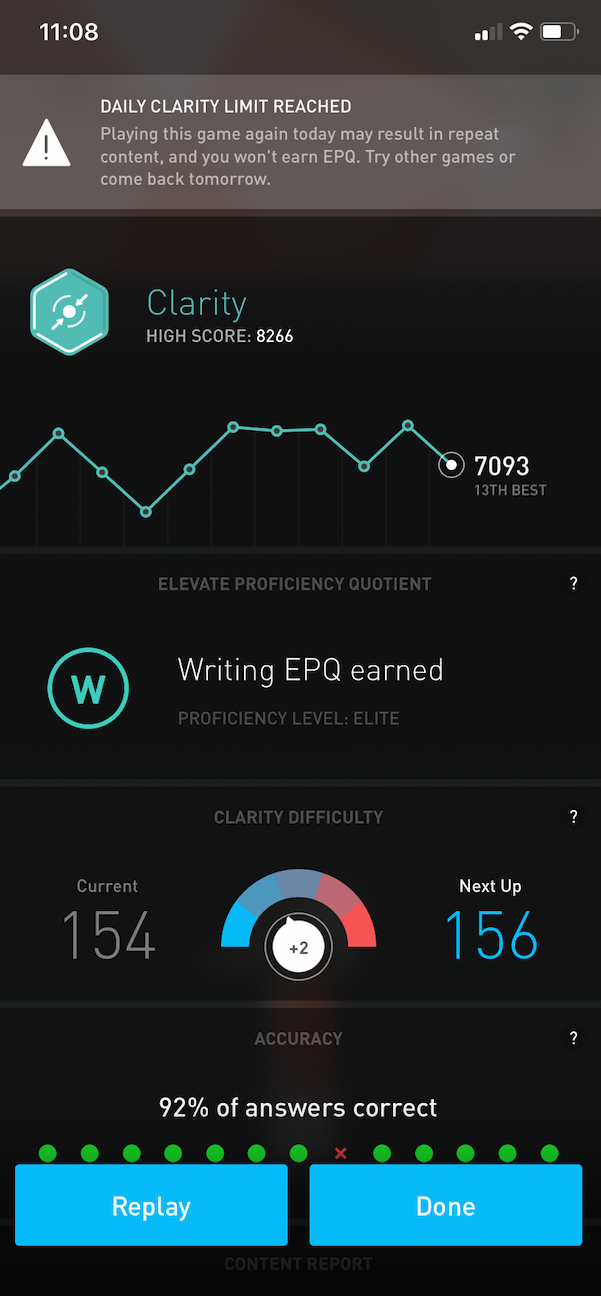Replay the Clarity game
This screenshot has height=1296, width=601.
[151, 1205]
